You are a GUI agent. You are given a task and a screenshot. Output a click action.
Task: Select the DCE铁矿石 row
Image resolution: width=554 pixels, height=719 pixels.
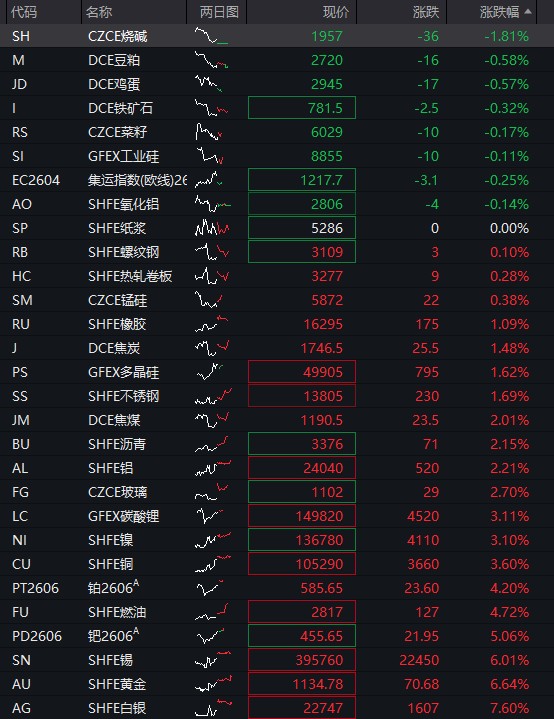277,108
